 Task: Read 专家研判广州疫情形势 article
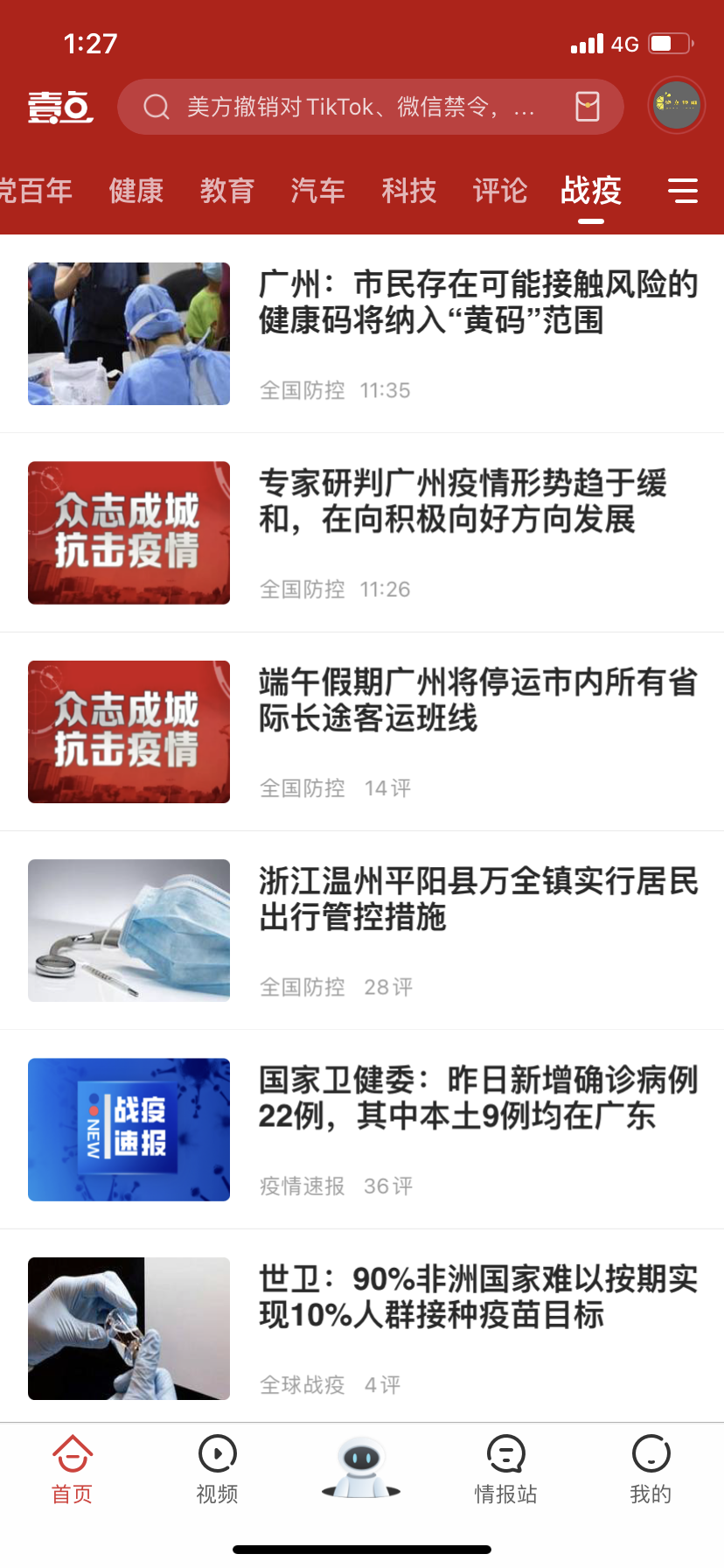[463, 501]
